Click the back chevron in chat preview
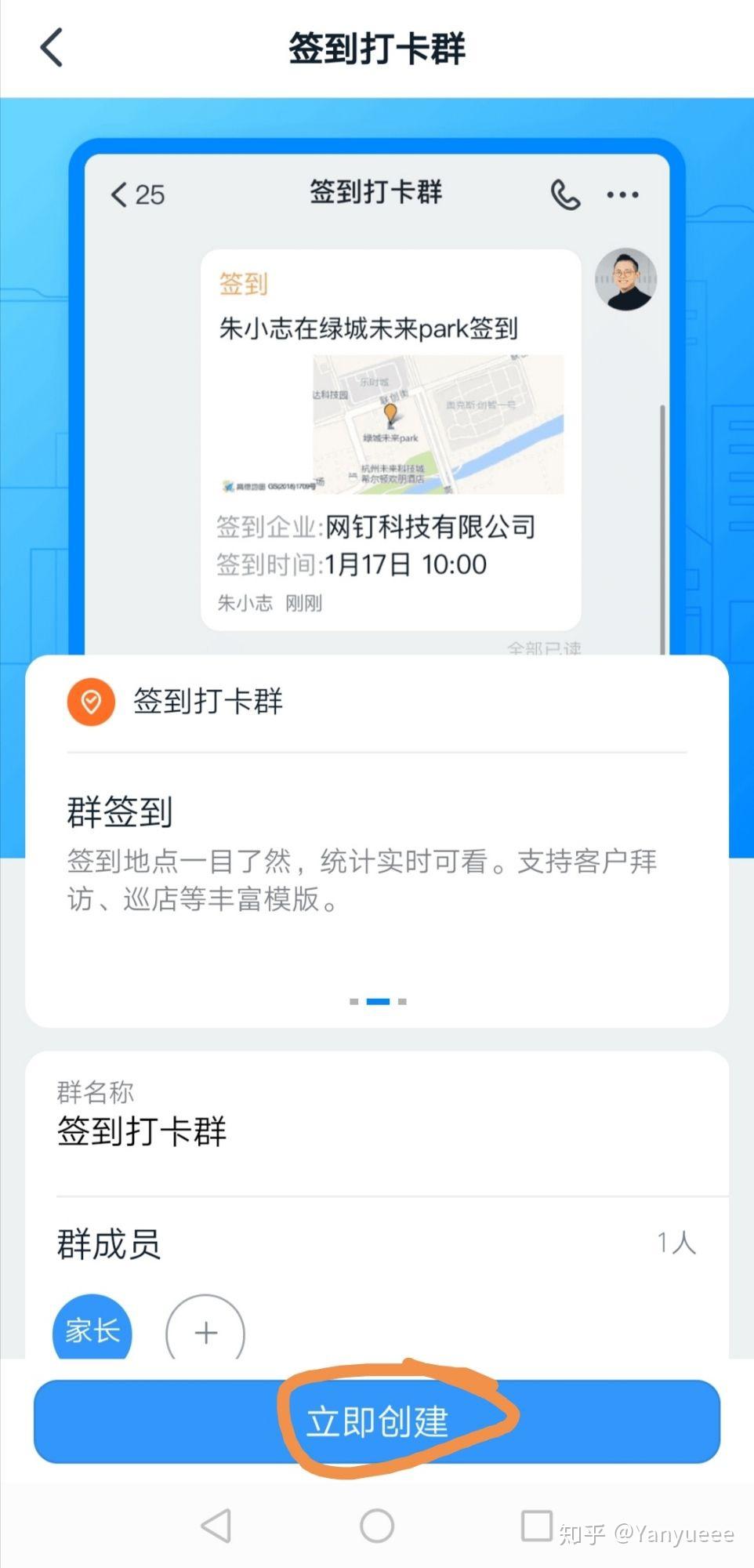Screen dimensions: 754x1568 [x=118, y=194]
